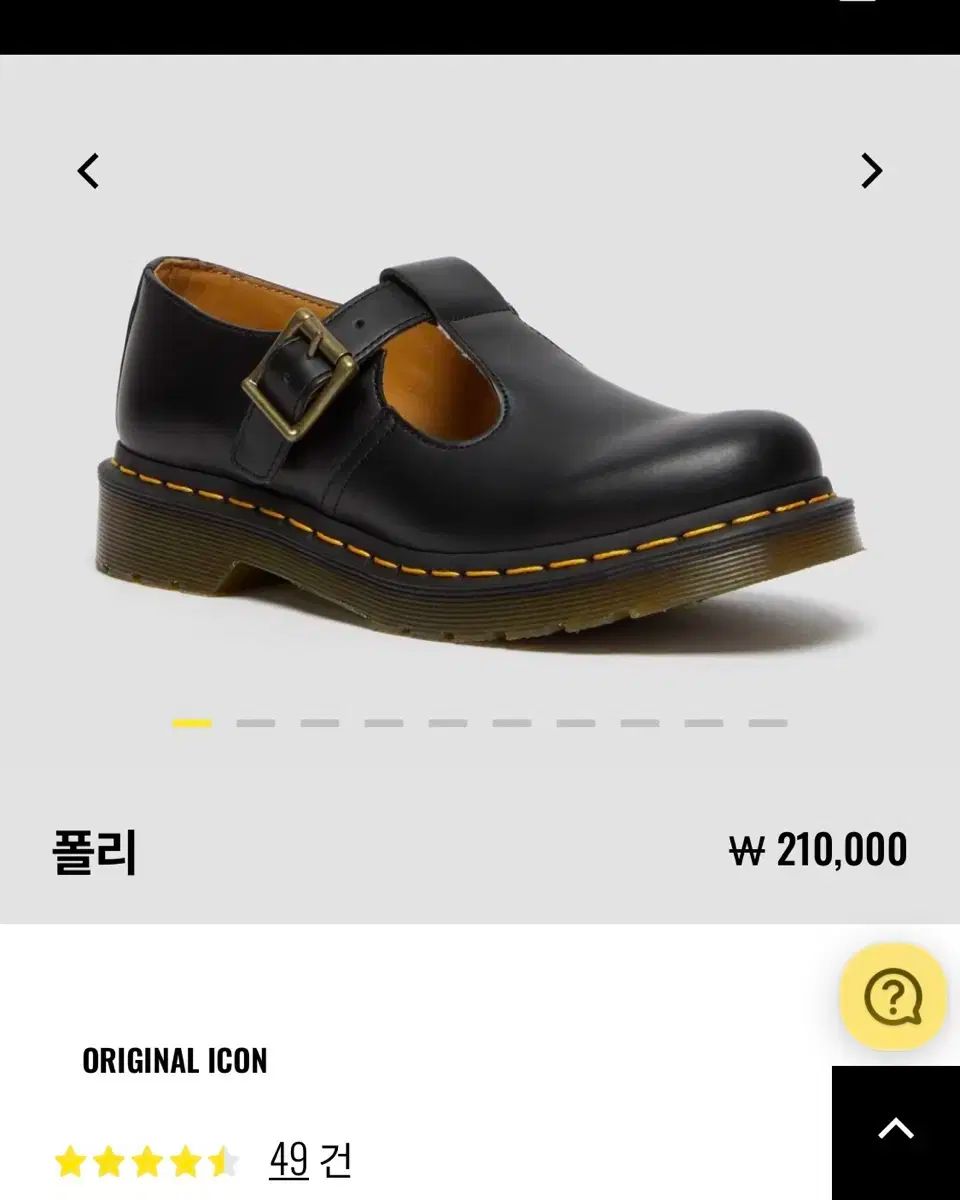
Task: Jump to the second image indicator
Action: tap(255, 723)
